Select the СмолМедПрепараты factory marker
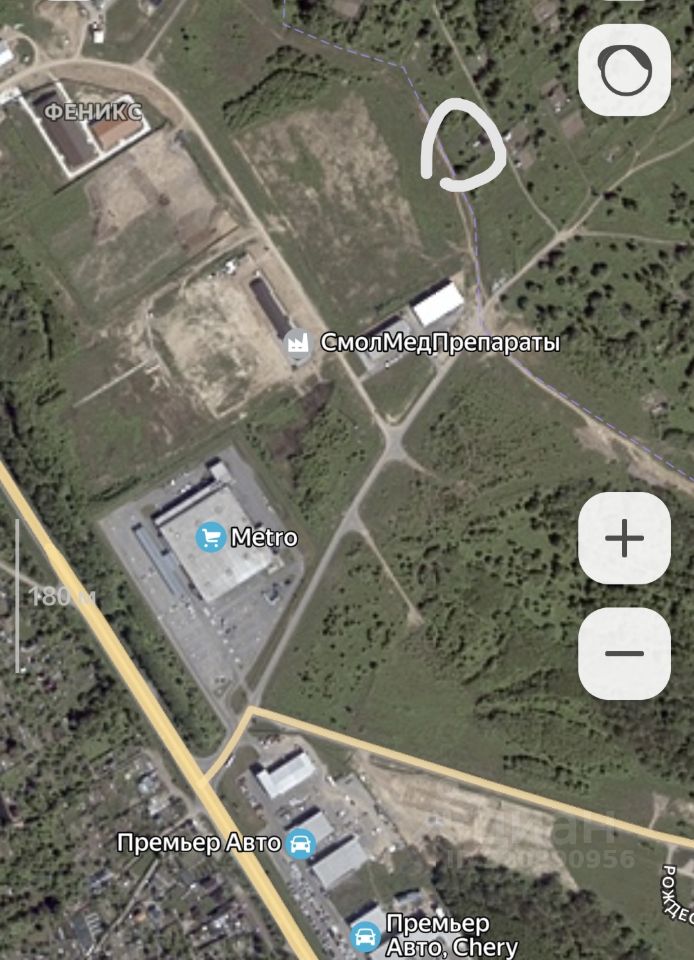Image resolution: width=694 pixels, height=960 pixels. (297, 343)
